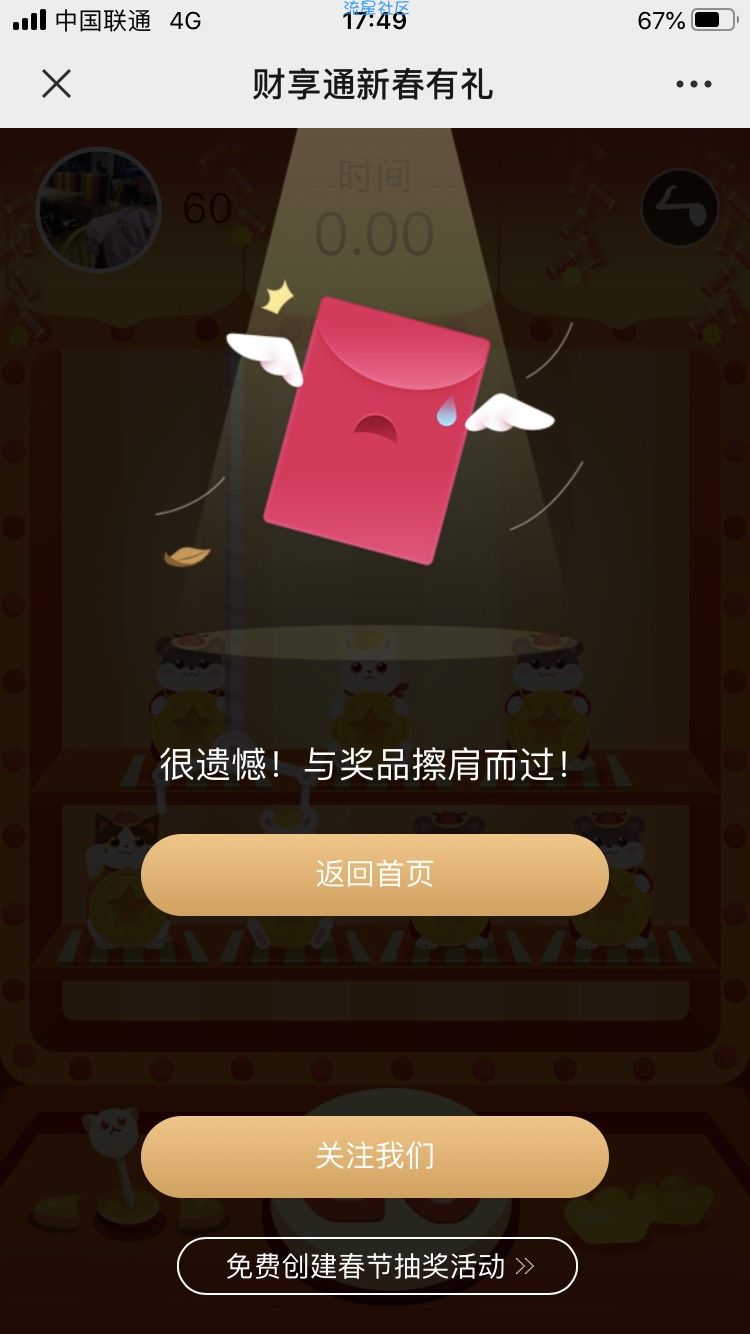Close the 财享通新春有礼 page
Image resolution: width=750 pixels, height=1334 pixels.
tap(57, 84)
